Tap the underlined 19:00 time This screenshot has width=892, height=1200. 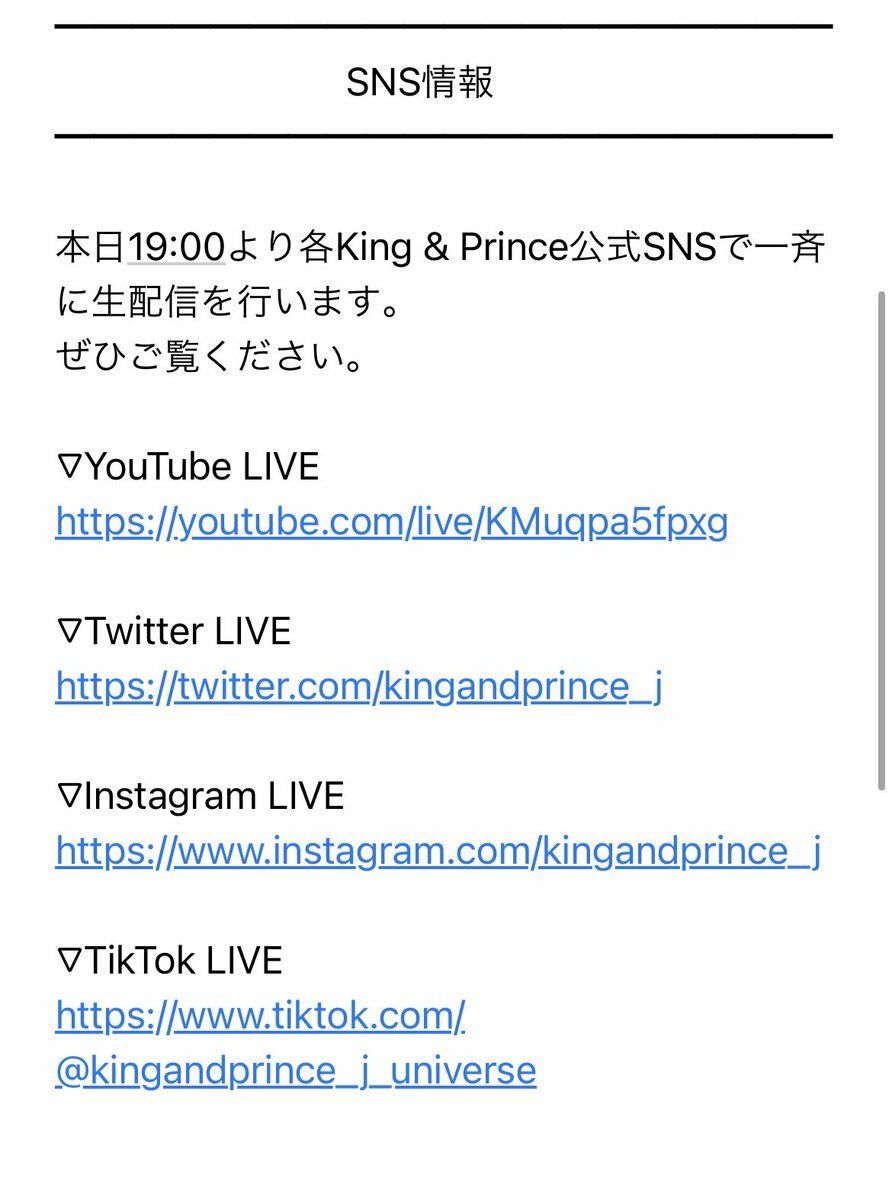(177, 247)
